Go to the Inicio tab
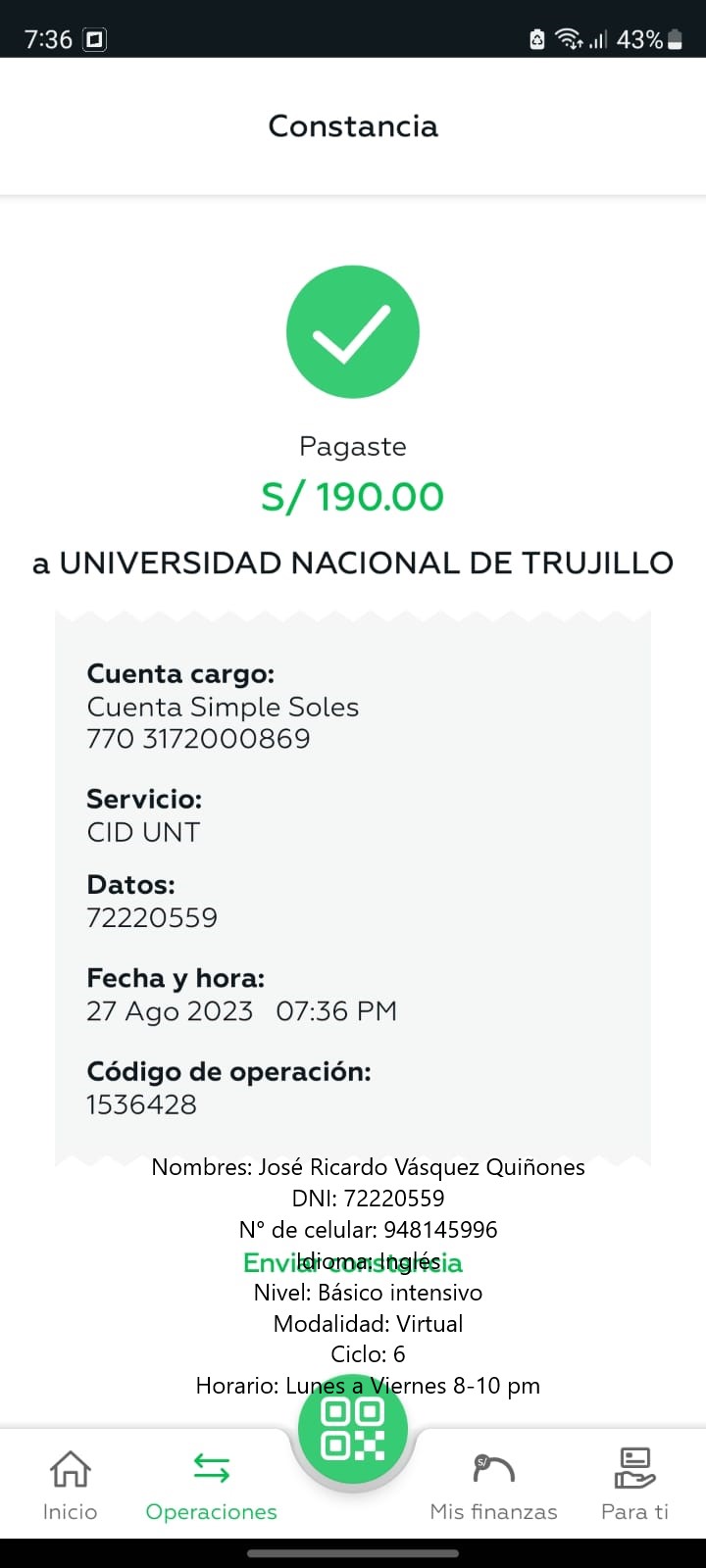Image resolution: width=706 pixels, height=1568 pixels. (70, 1485)
